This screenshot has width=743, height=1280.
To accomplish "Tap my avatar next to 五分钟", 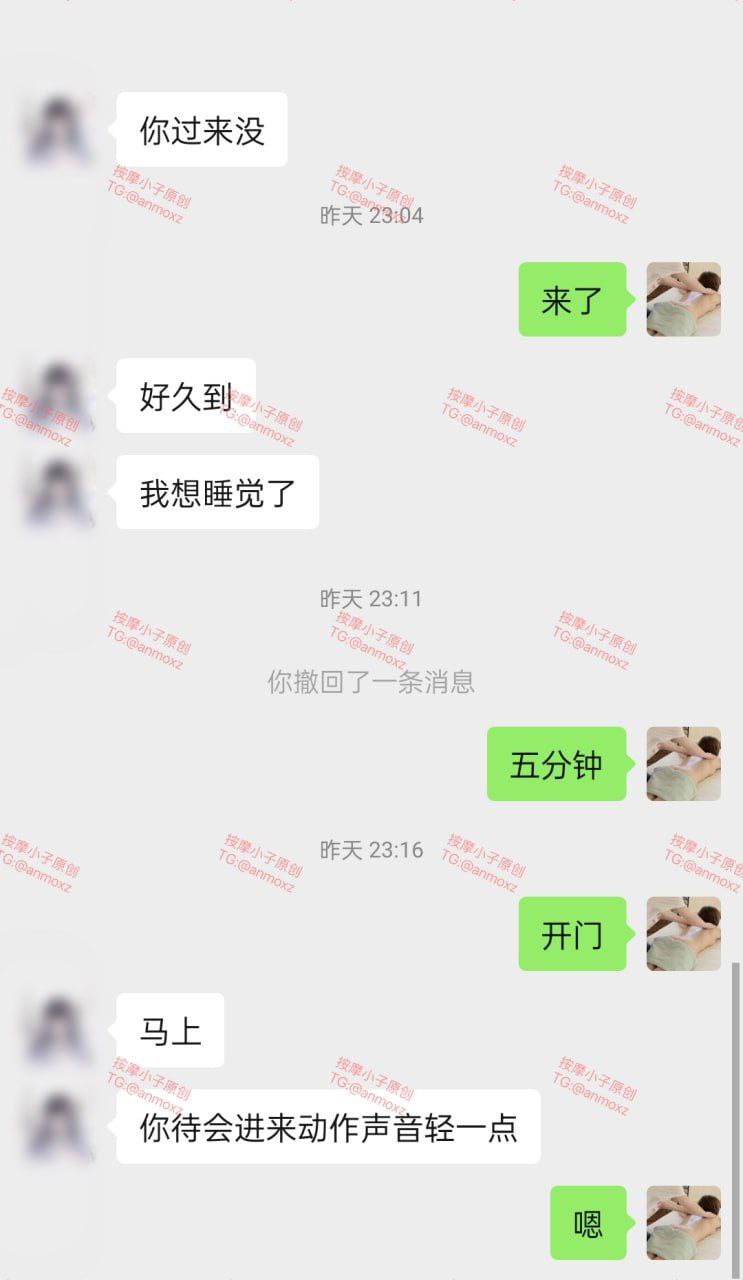I will tap(683, 763).
